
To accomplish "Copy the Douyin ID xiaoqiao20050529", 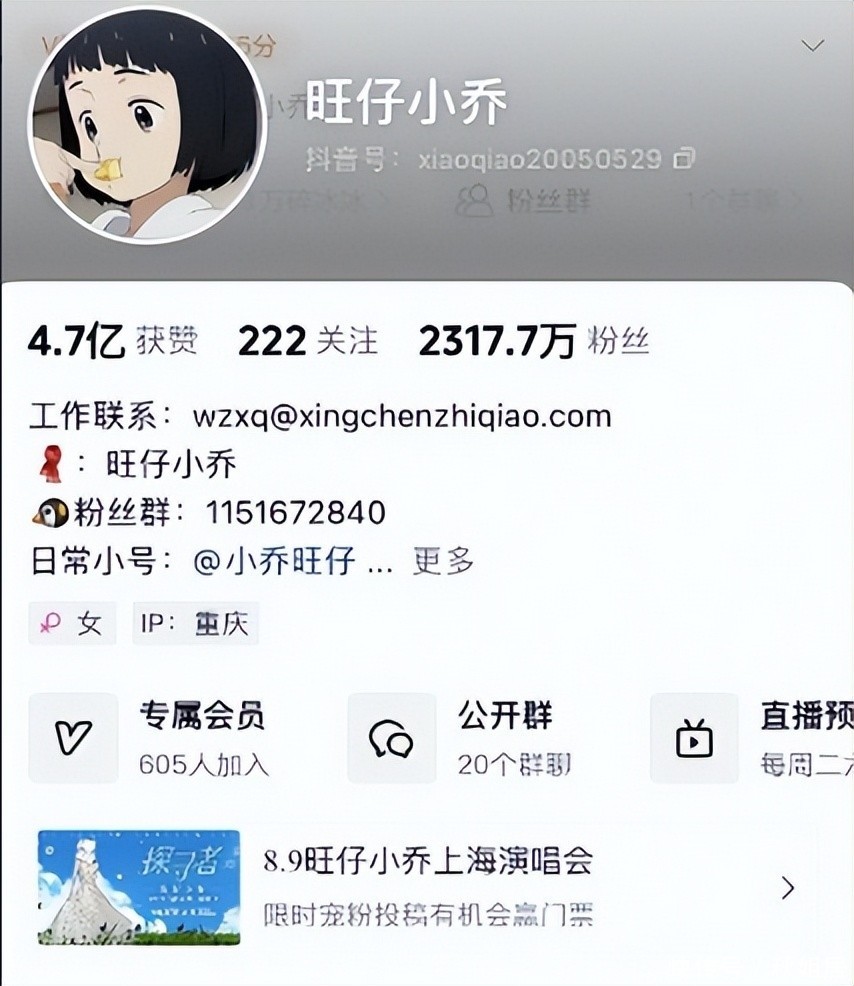I will click(685, 158).
